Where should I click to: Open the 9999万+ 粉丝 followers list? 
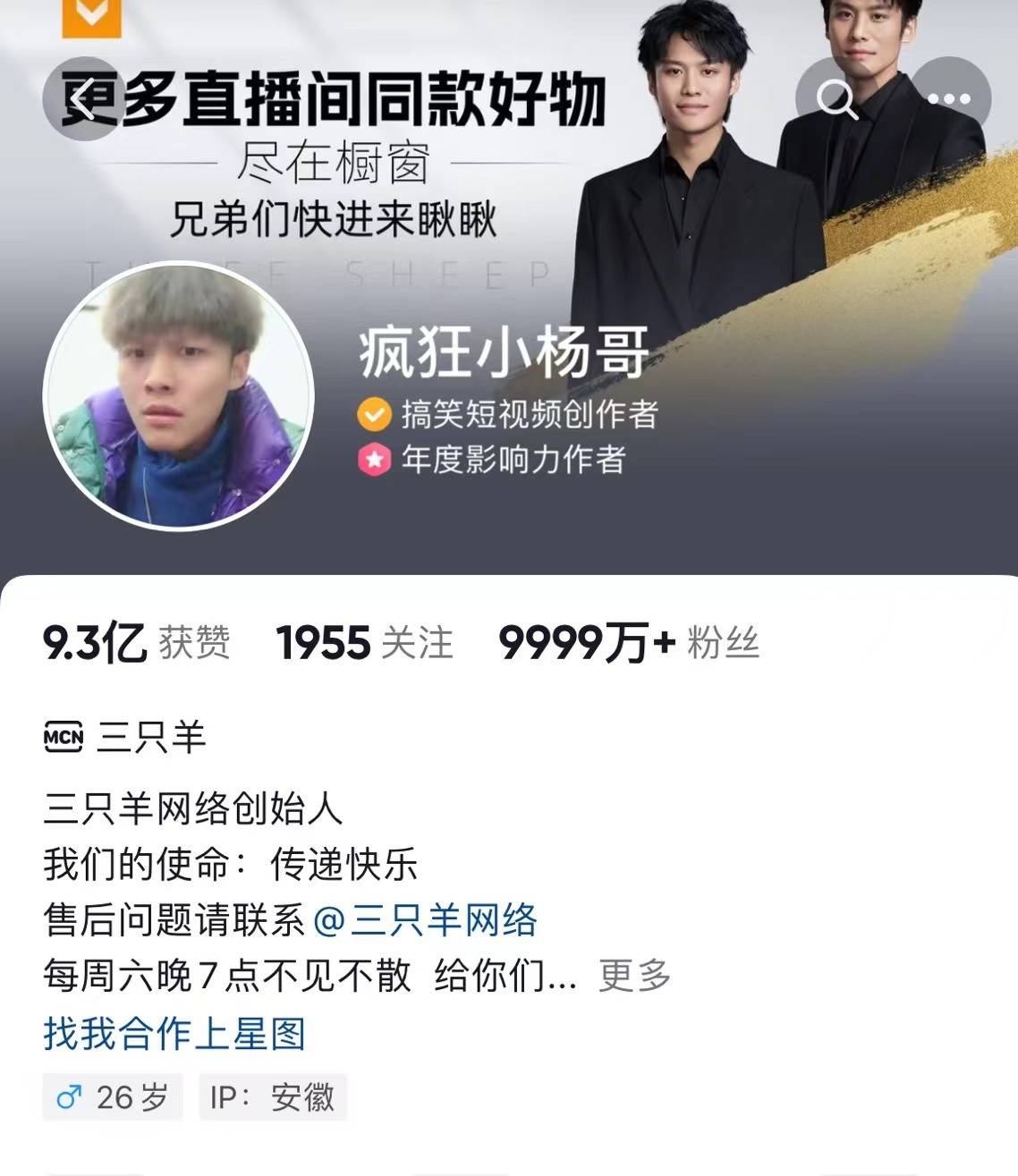(629, 643)
